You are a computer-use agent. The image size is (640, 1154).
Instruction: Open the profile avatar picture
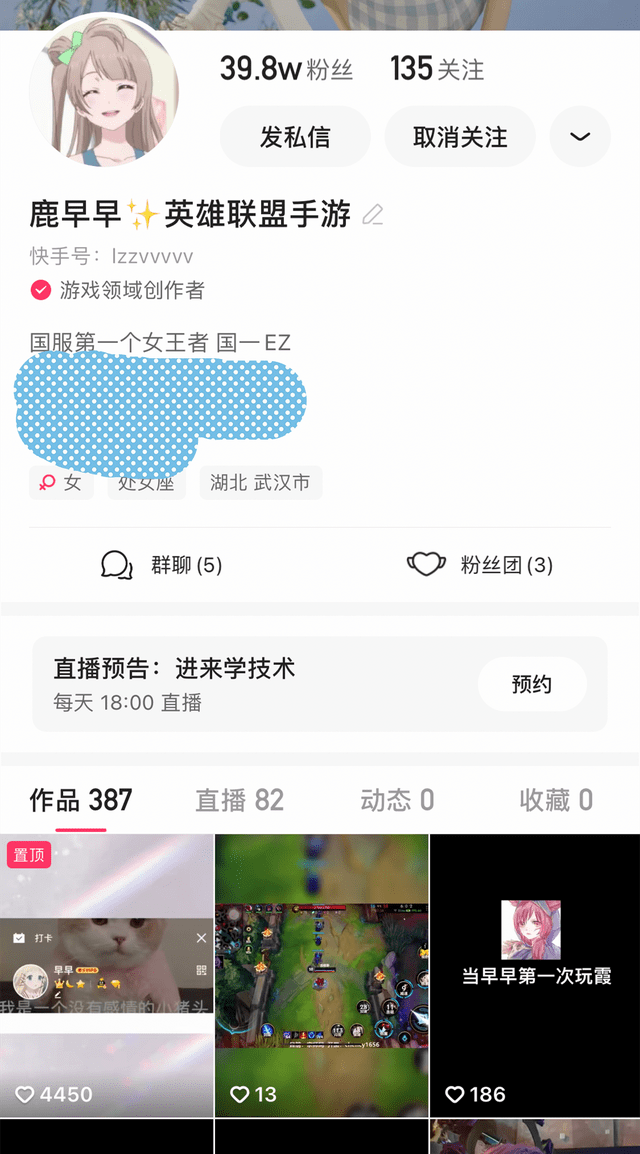click(x=104, y=90)
